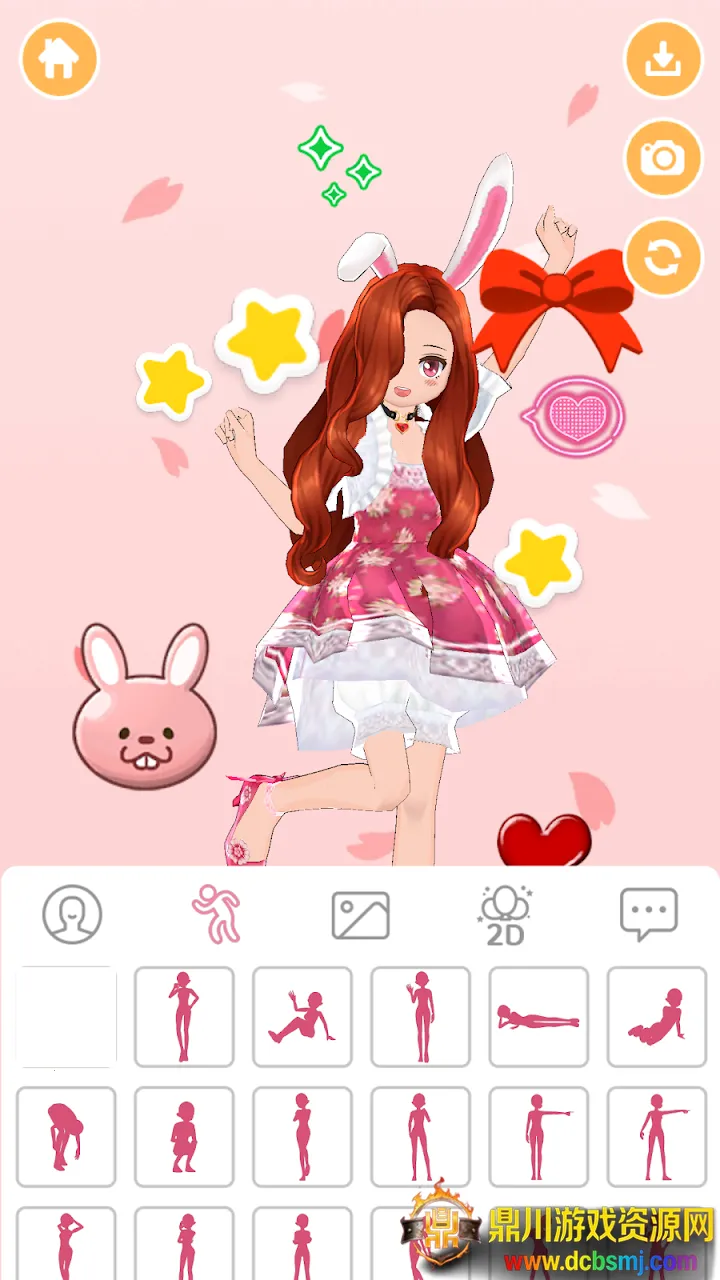This screenshot has width=720, height=1280.
Task: Take a photo with the camera icon
Action: [x=662, y=158]
